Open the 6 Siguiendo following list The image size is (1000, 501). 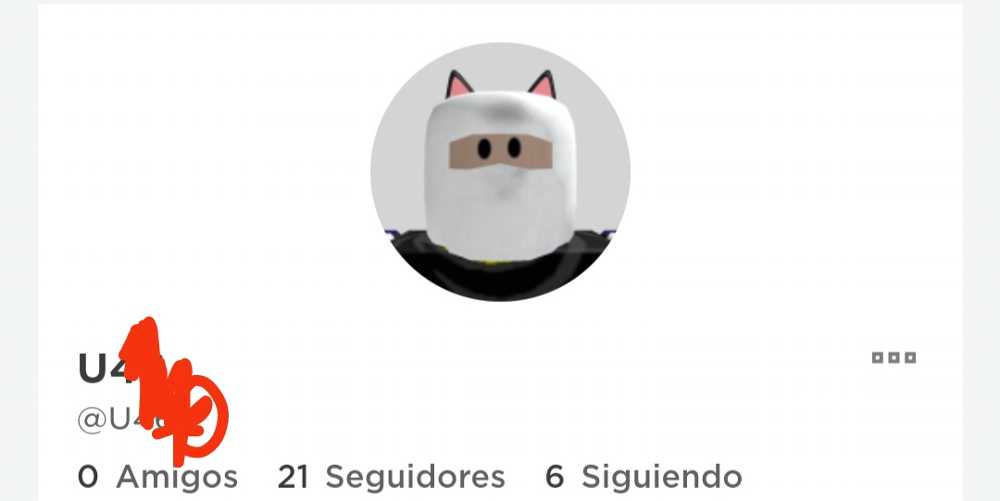644,477
